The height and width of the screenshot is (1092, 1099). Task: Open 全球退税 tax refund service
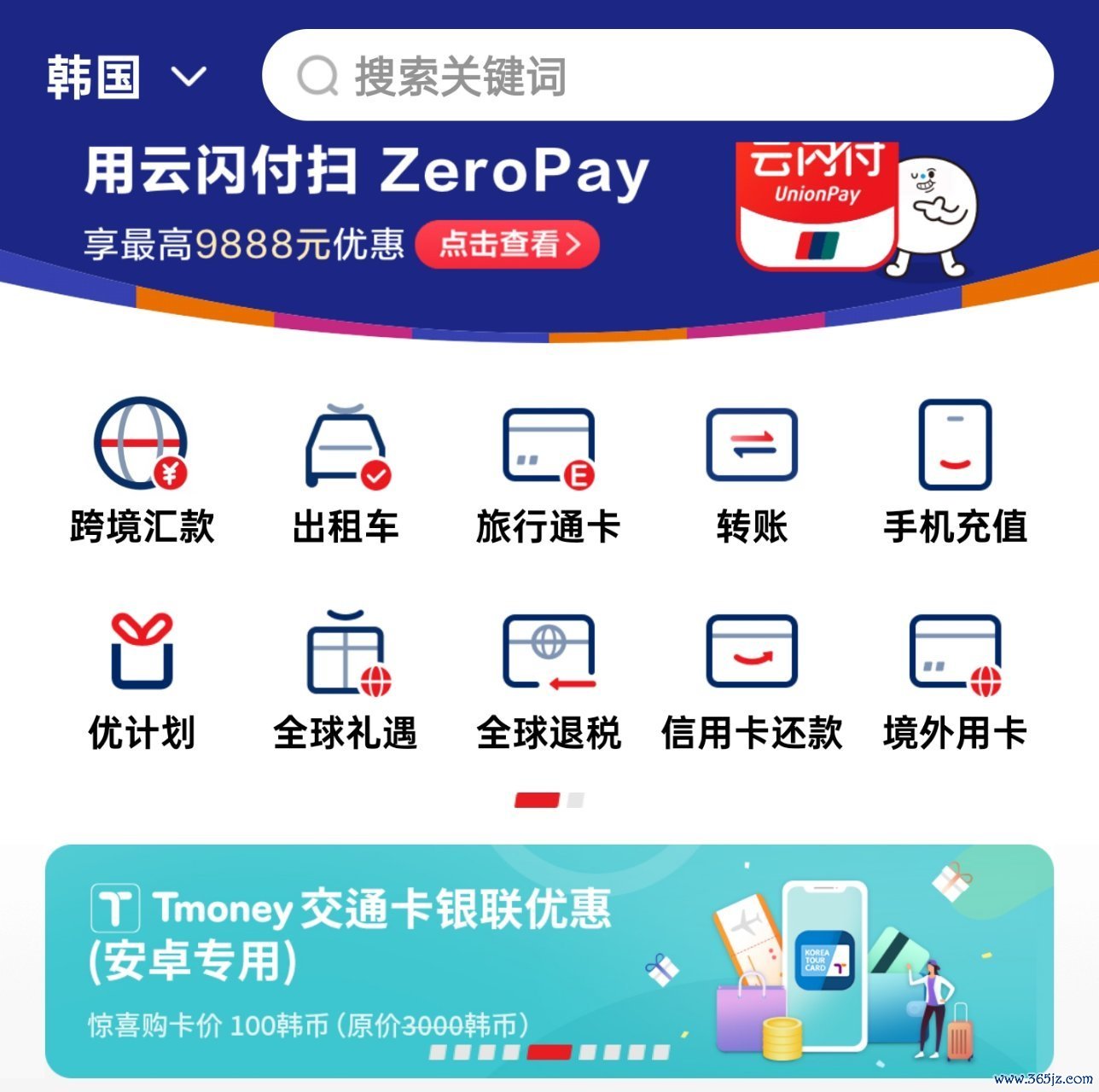pos(548,680)
